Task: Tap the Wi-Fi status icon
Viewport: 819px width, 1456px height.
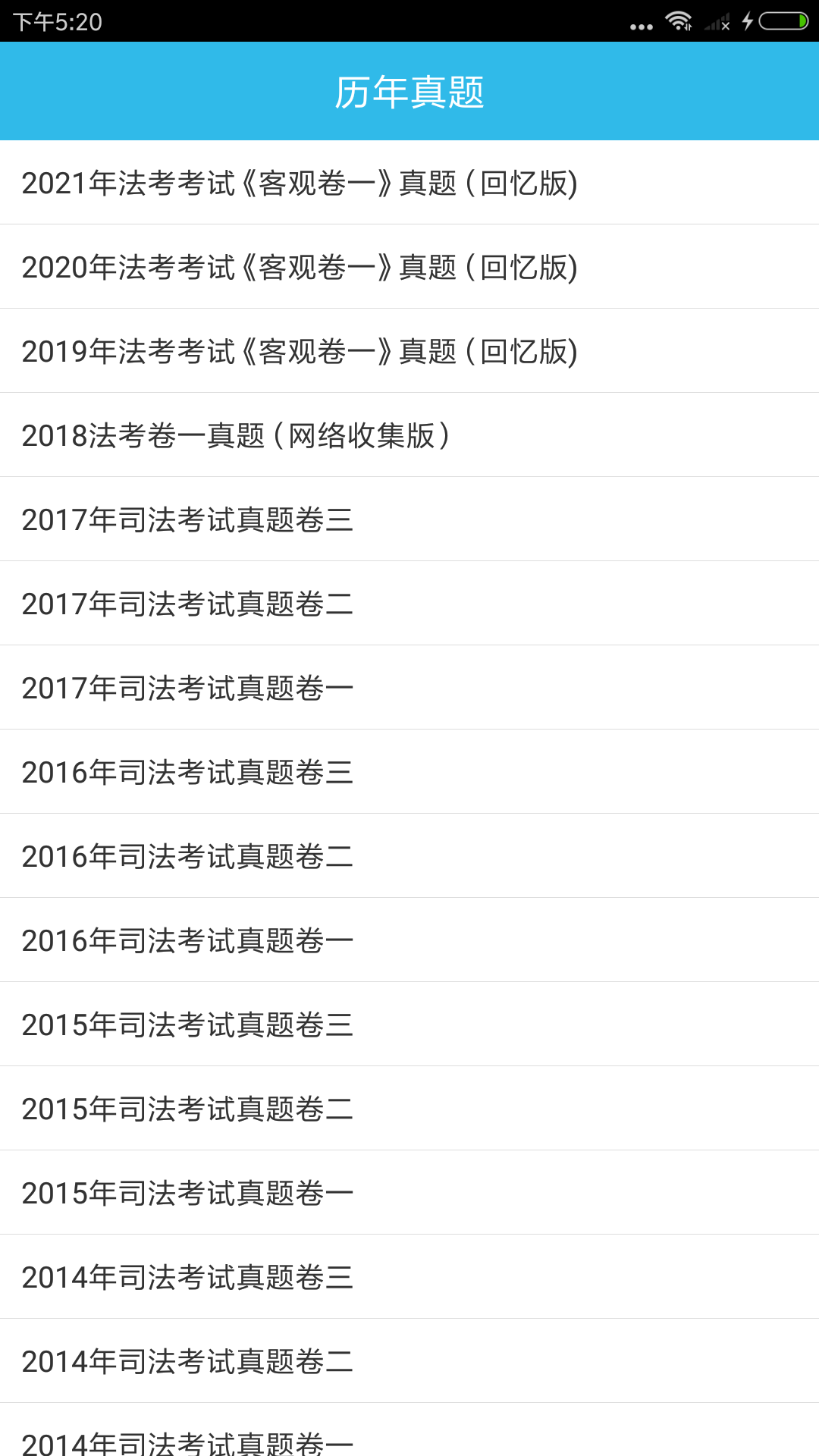Action: [x=677, y=23]
